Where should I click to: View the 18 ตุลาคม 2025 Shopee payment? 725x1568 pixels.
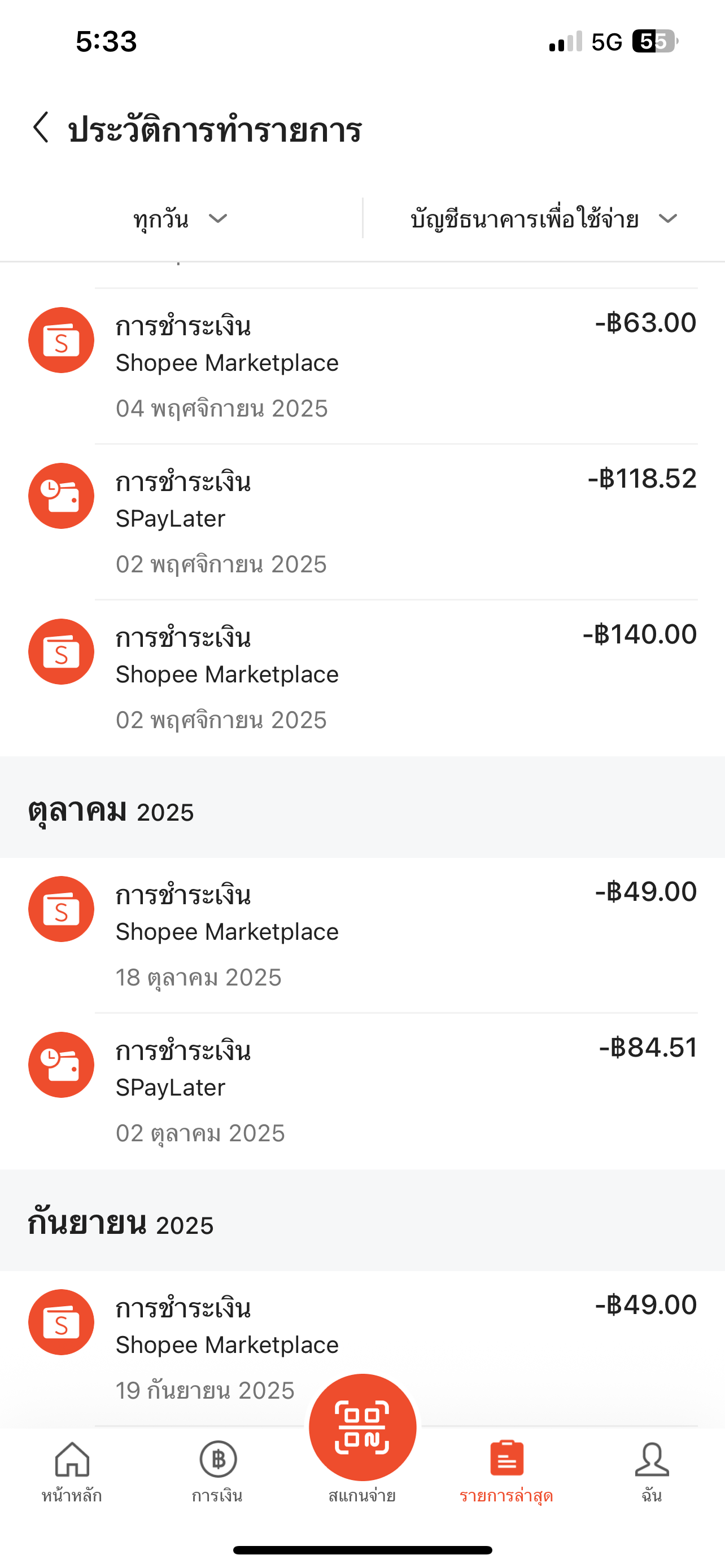[x=362, y=934]
